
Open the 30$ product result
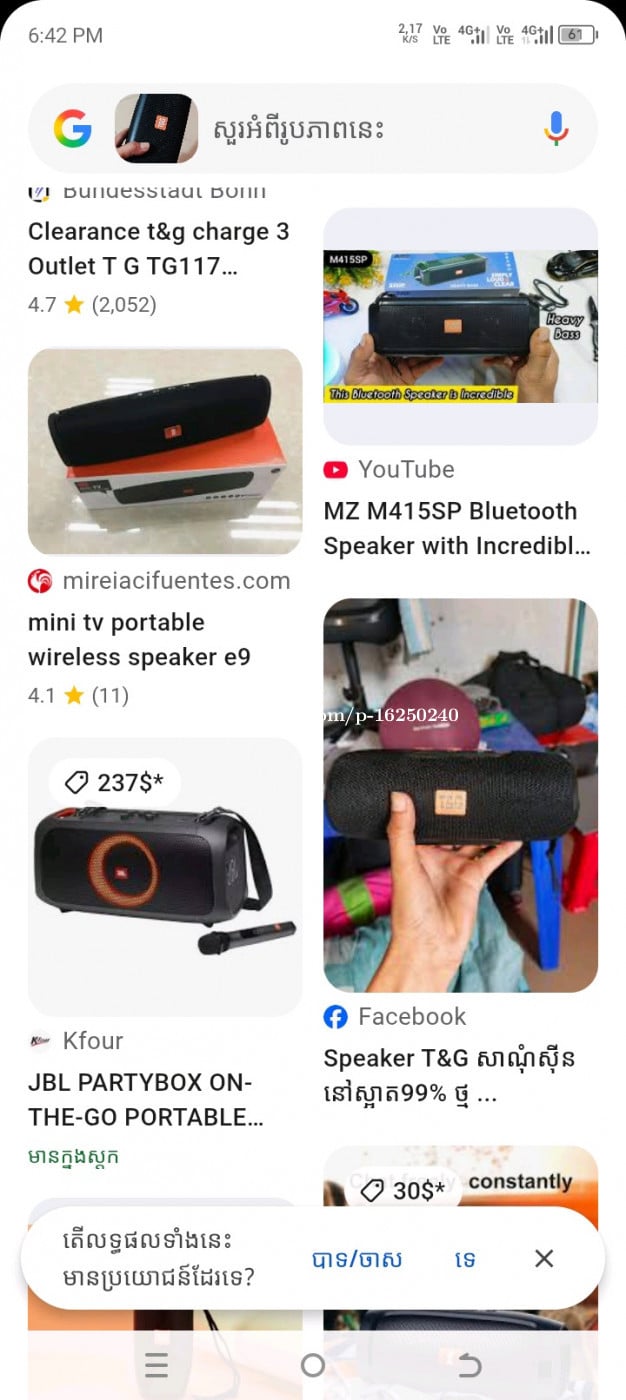tap(460, 1180)
